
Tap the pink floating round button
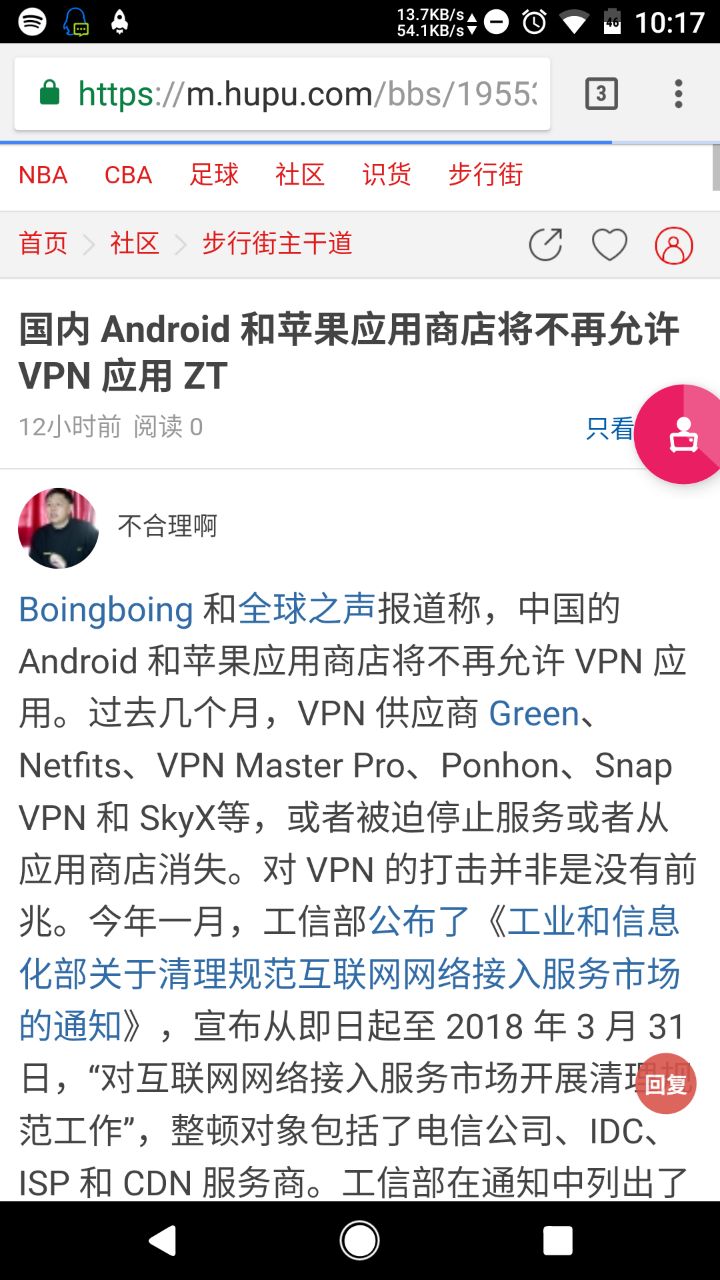point(682,434)
